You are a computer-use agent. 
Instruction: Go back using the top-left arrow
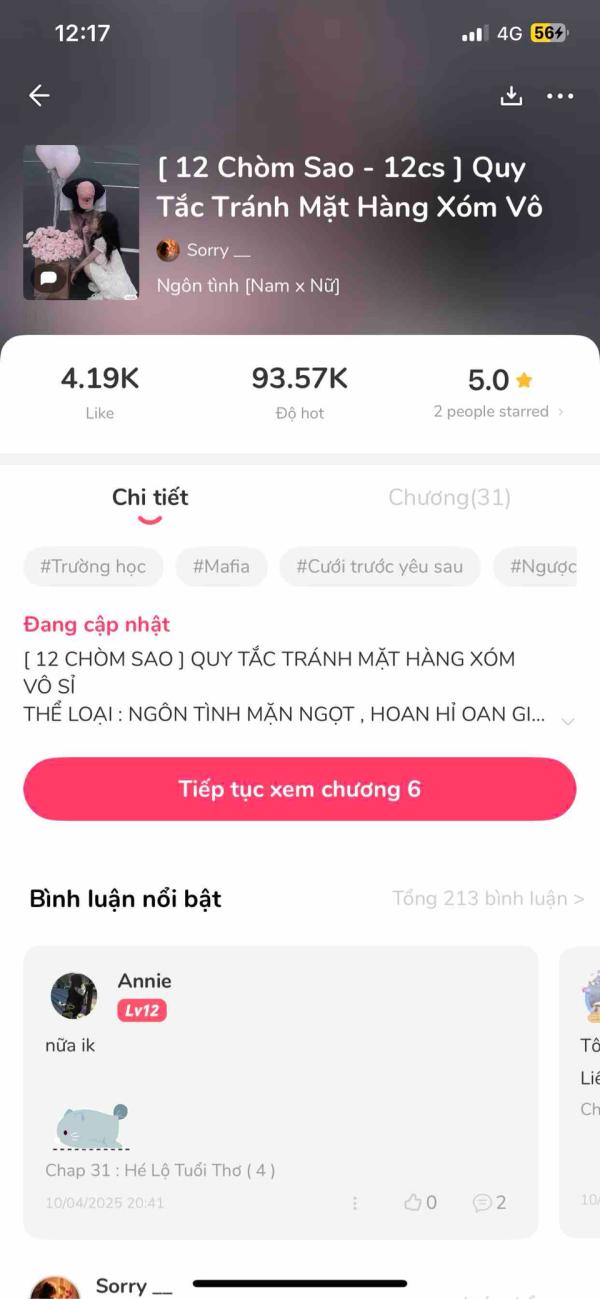tap(39, 96)
